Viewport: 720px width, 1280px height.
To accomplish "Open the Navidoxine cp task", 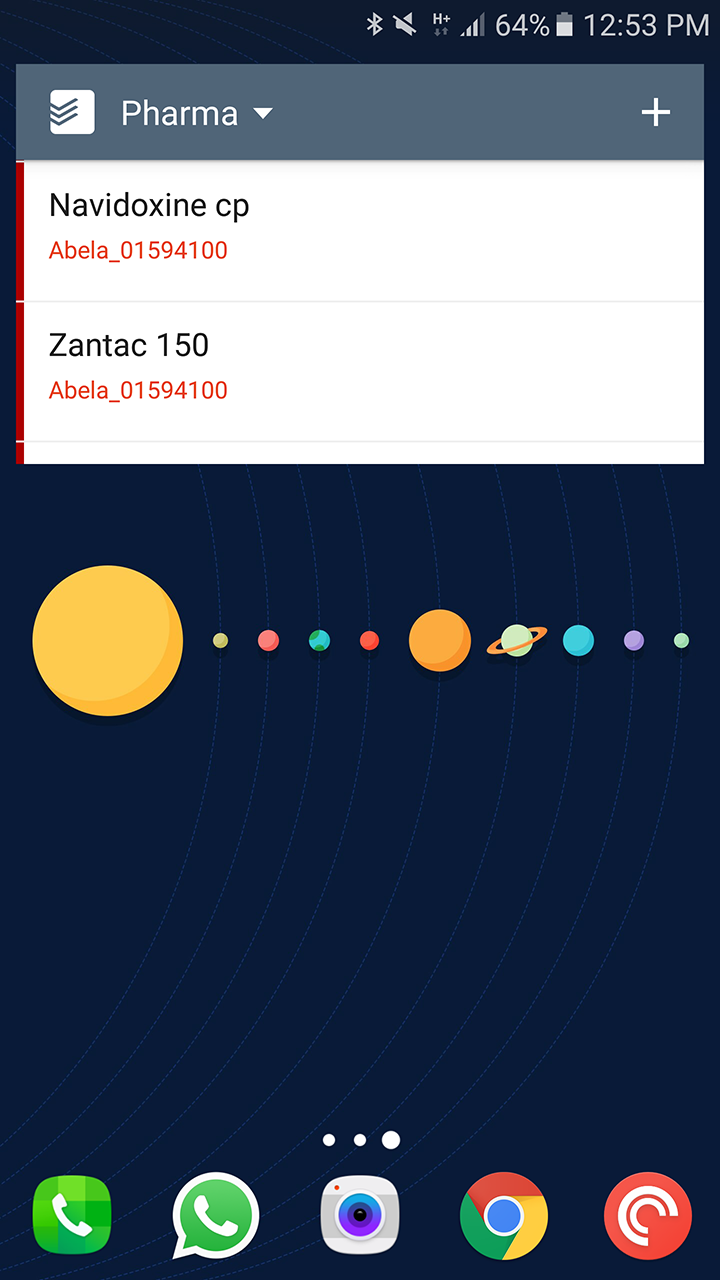I will pyautogui.click(x=150, y=206).
